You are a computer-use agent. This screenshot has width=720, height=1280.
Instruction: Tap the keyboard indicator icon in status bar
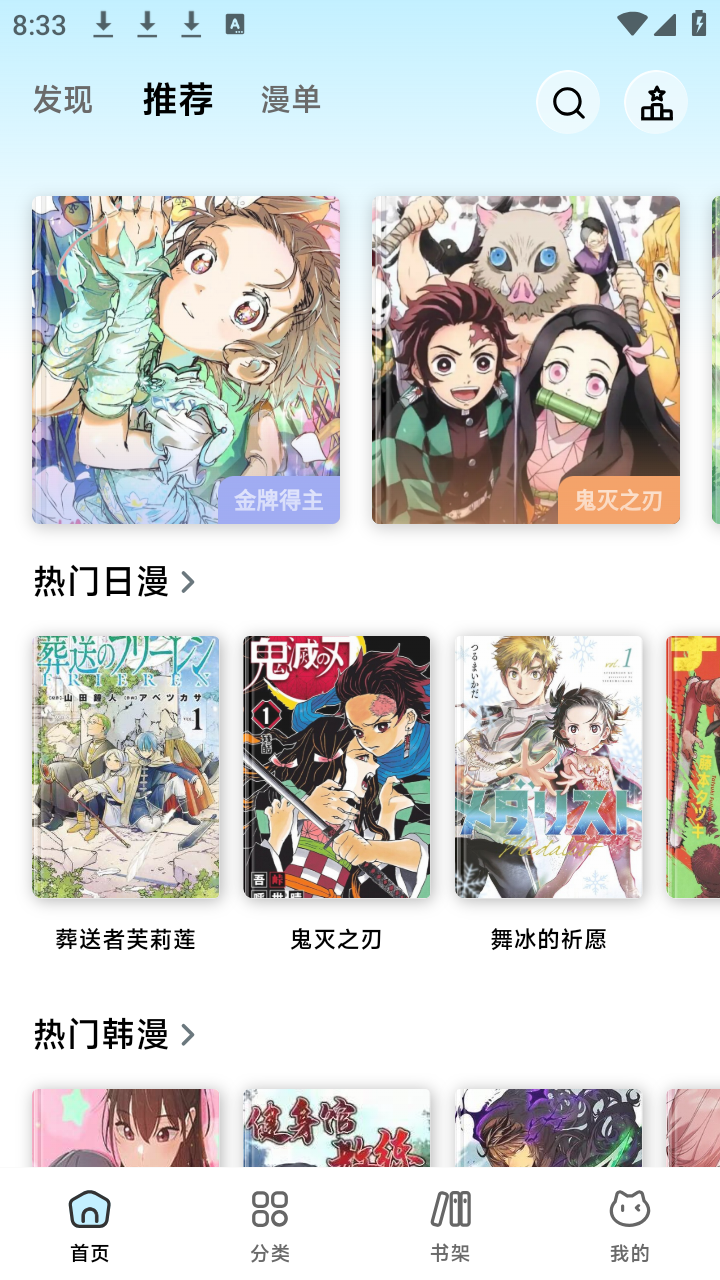pyautogui.click(x=236, y=25)
